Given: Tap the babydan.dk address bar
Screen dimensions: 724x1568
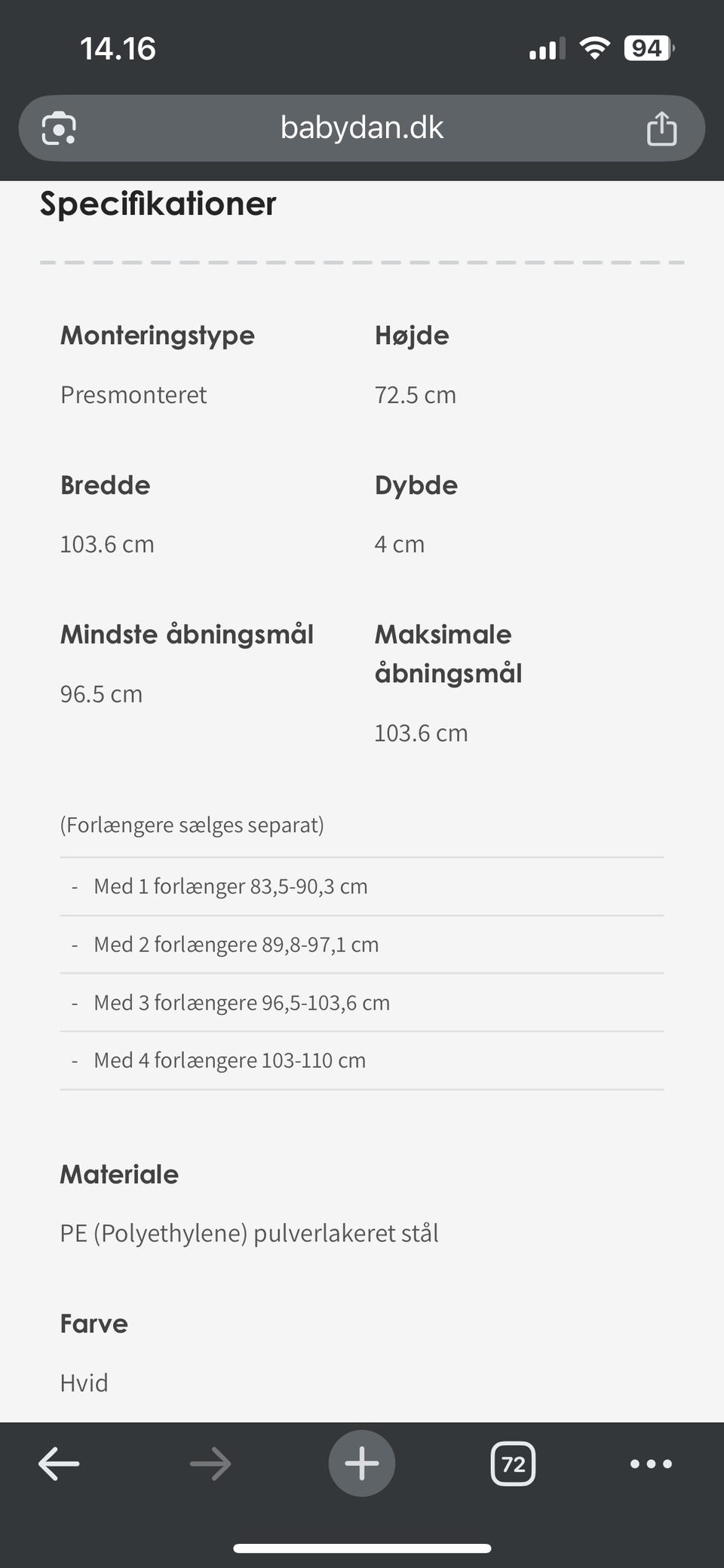Looking at the screenshot, I should [361, 127].
